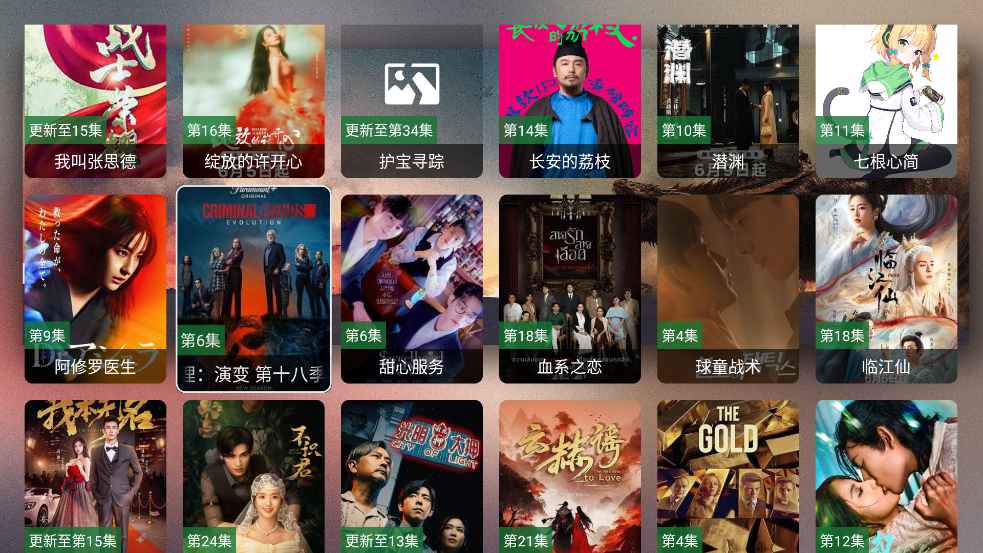Select the 甜心服务 series
The image size is (983, 553).
411,288
